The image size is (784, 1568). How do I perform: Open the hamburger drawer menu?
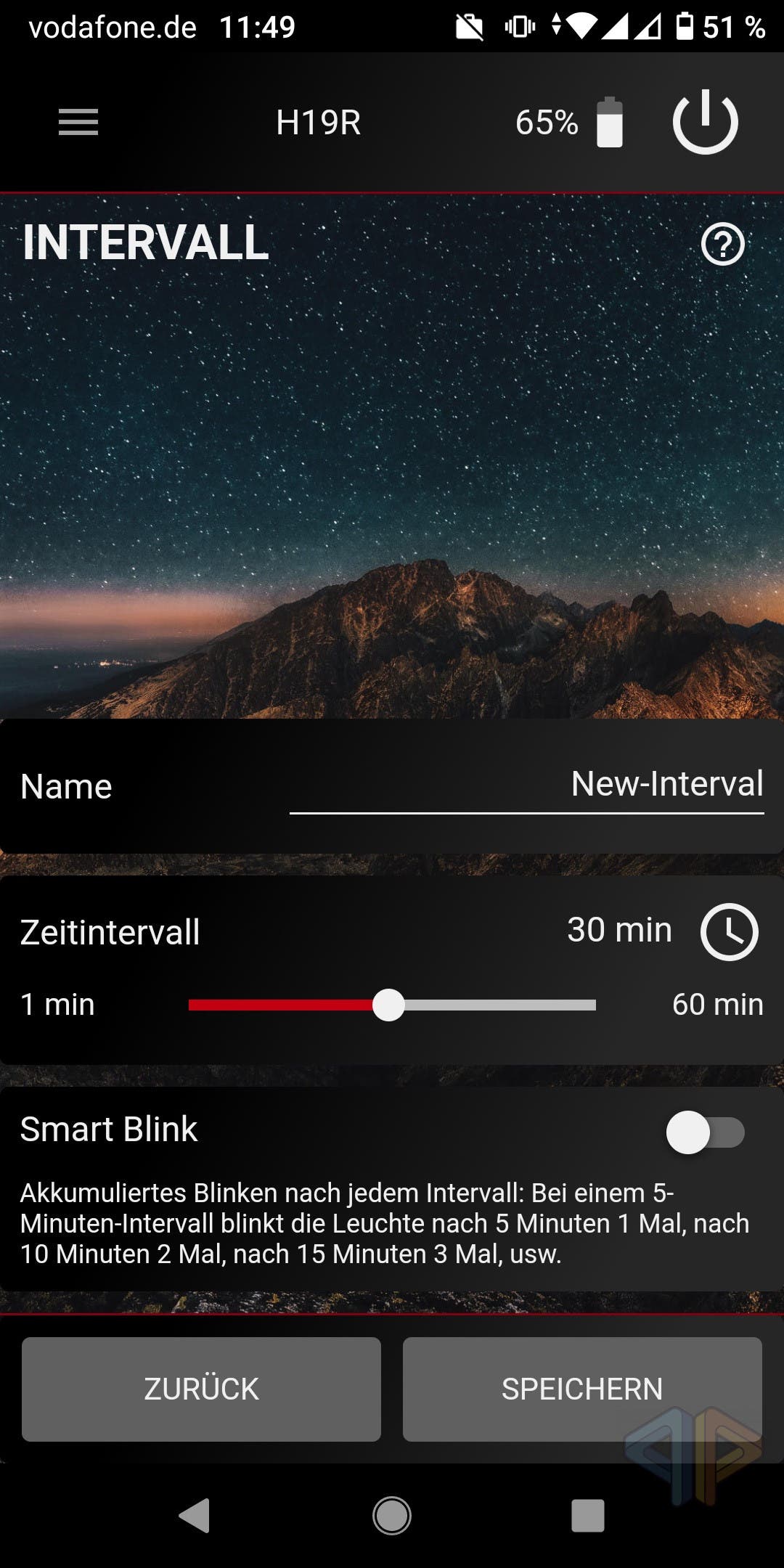78,122
